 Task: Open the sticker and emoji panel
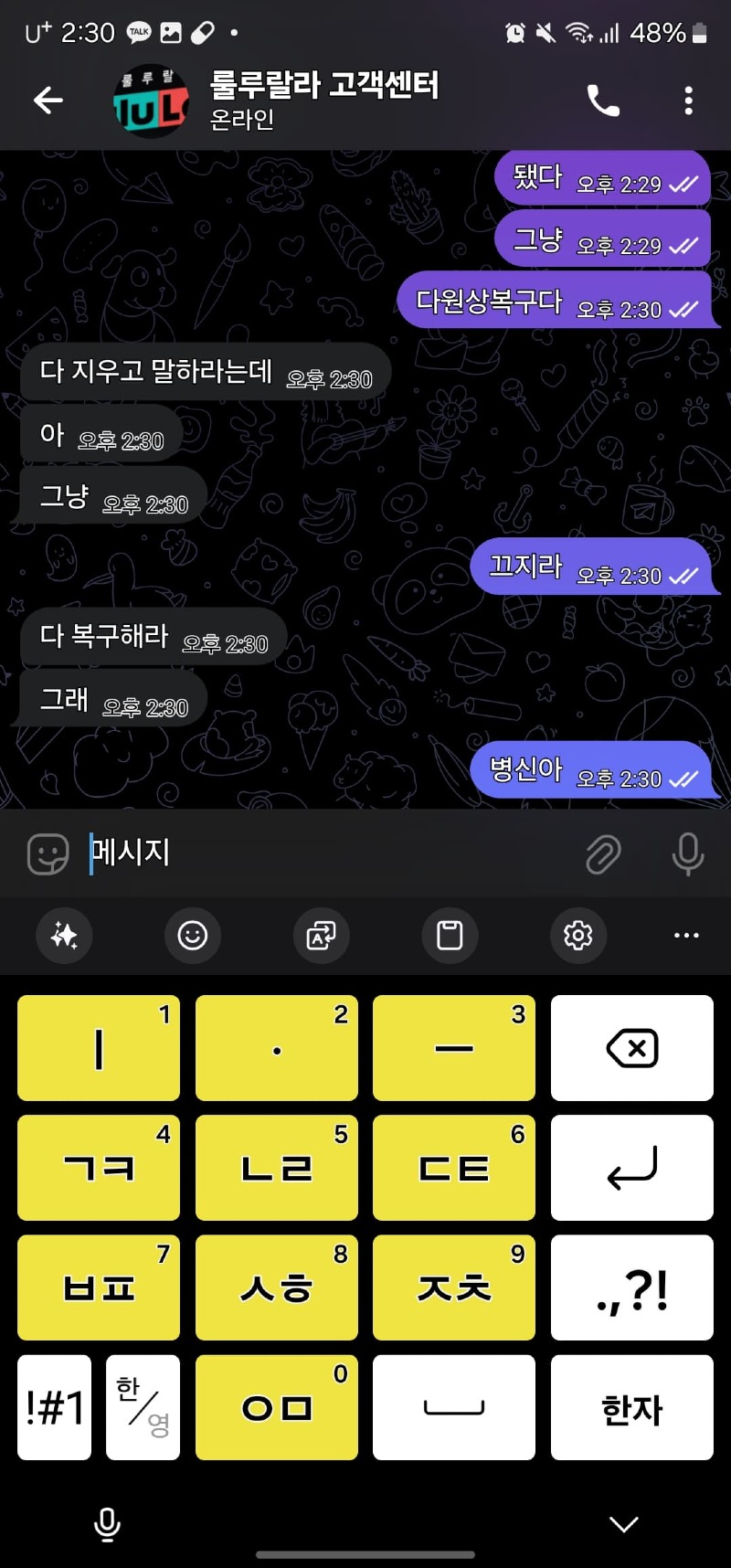point(48,854)
